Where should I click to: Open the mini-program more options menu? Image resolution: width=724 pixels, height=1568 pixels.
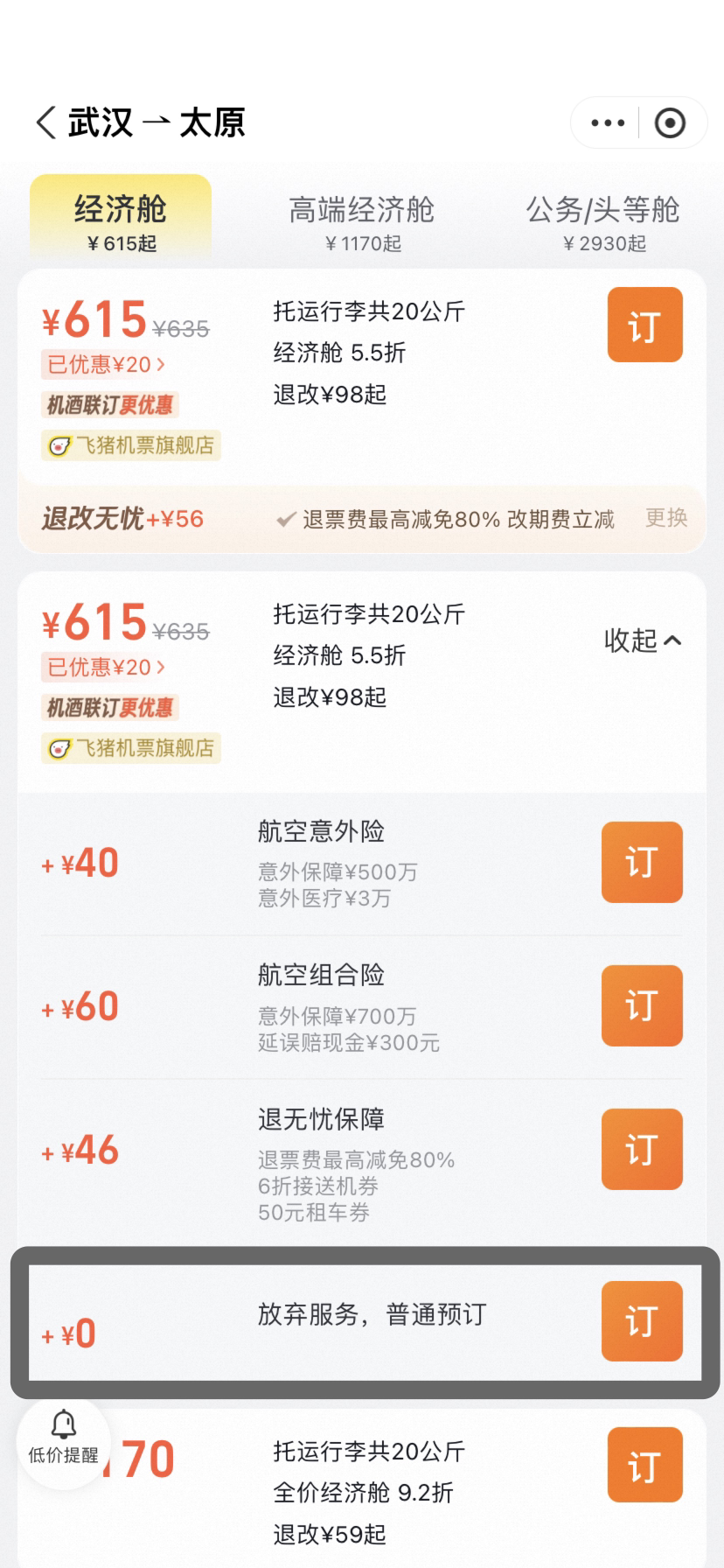click(x=608, y=123)
